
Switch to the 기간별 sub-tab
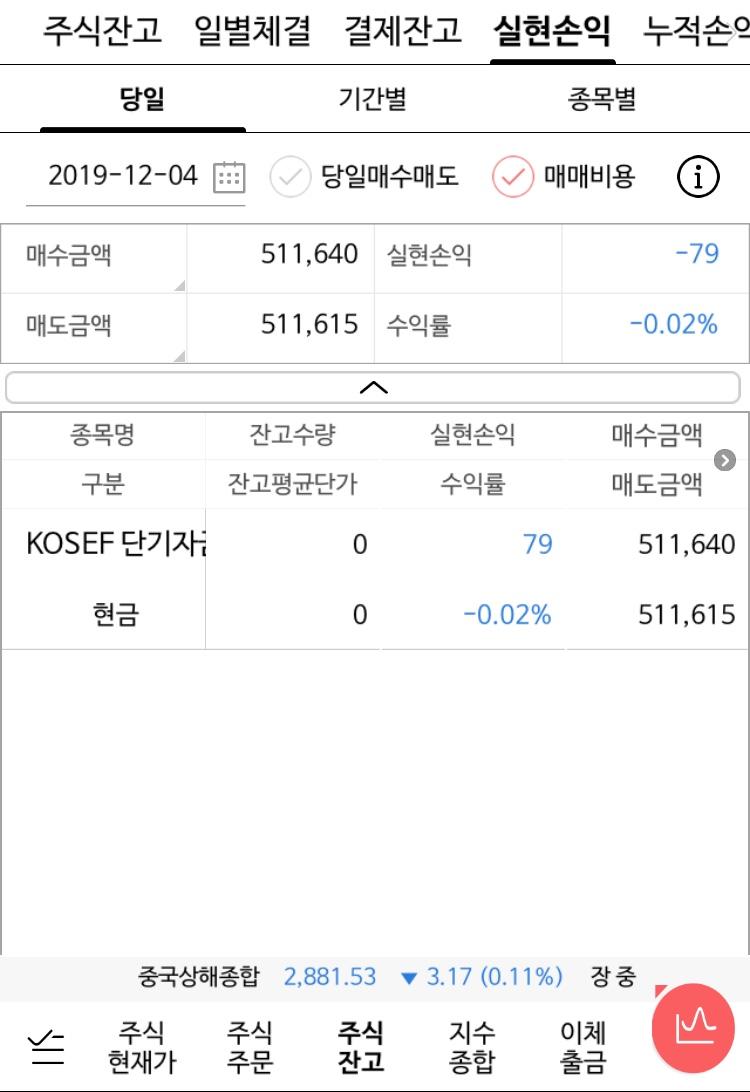tap(373, 99)
